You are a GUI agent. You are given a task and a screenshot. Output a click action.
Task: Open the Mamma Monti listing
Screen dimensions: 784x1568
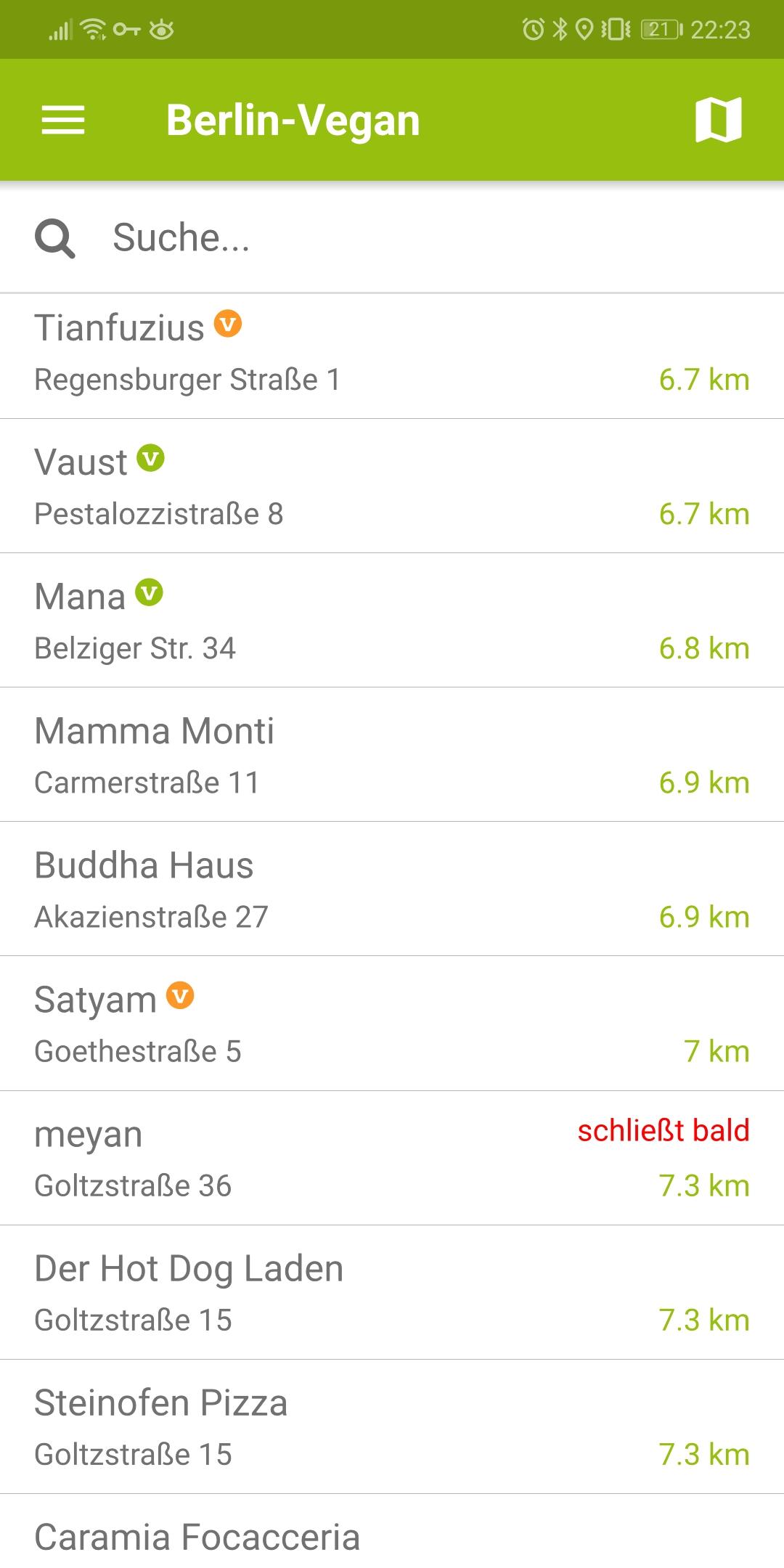coord(392,756)
